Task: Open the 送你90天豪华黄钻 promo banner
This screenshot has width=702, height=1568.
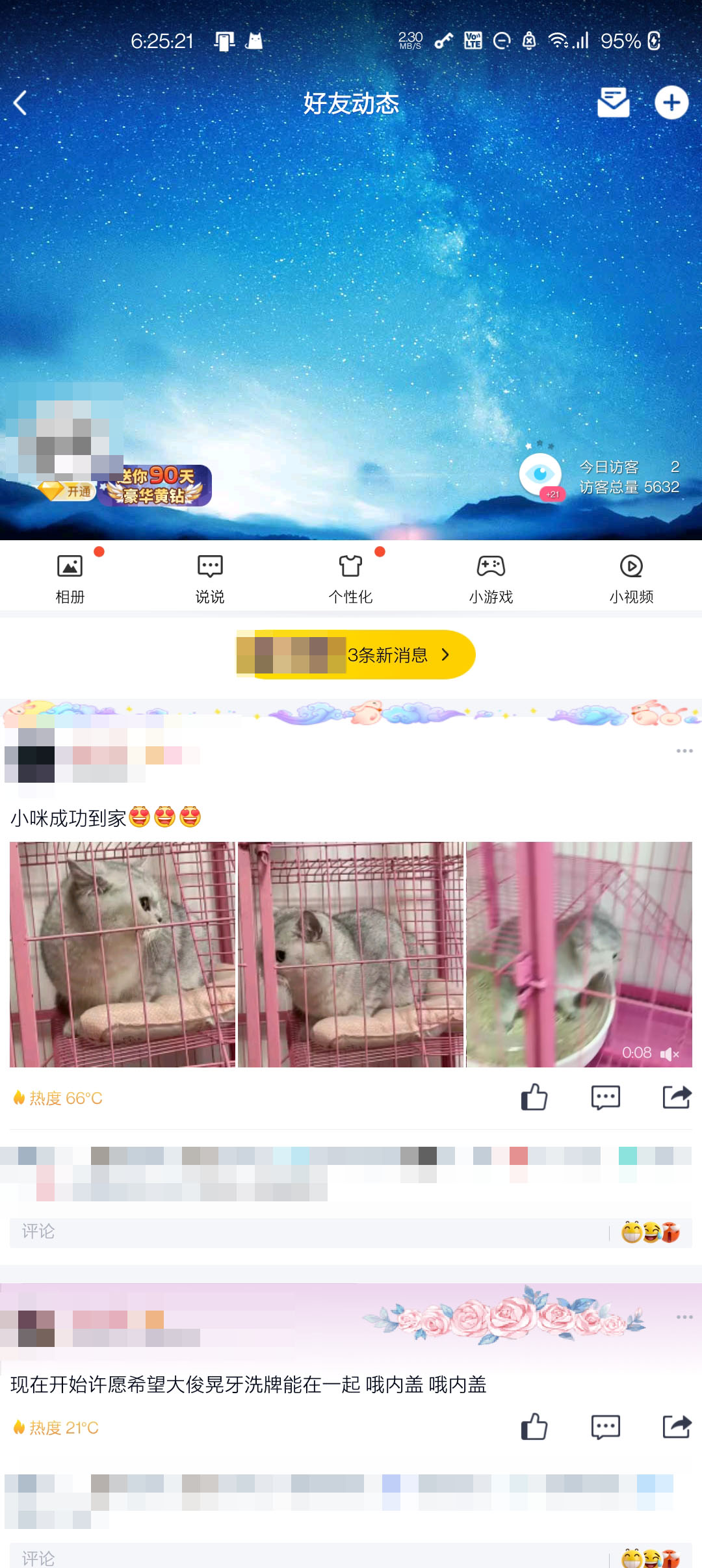Action: point(157,486)
